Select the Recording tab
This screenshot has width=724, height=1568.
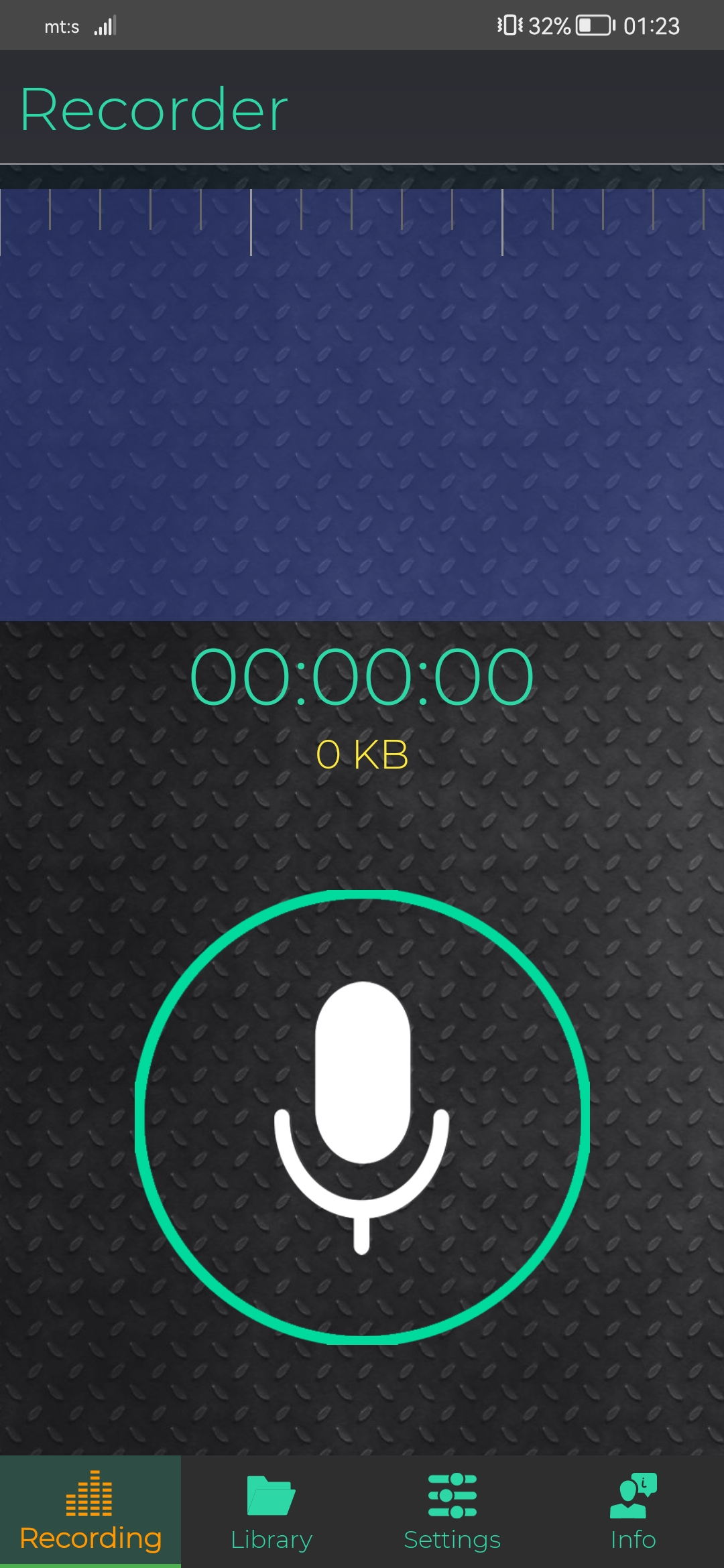pyautogui.click(x=90, y=1512)
